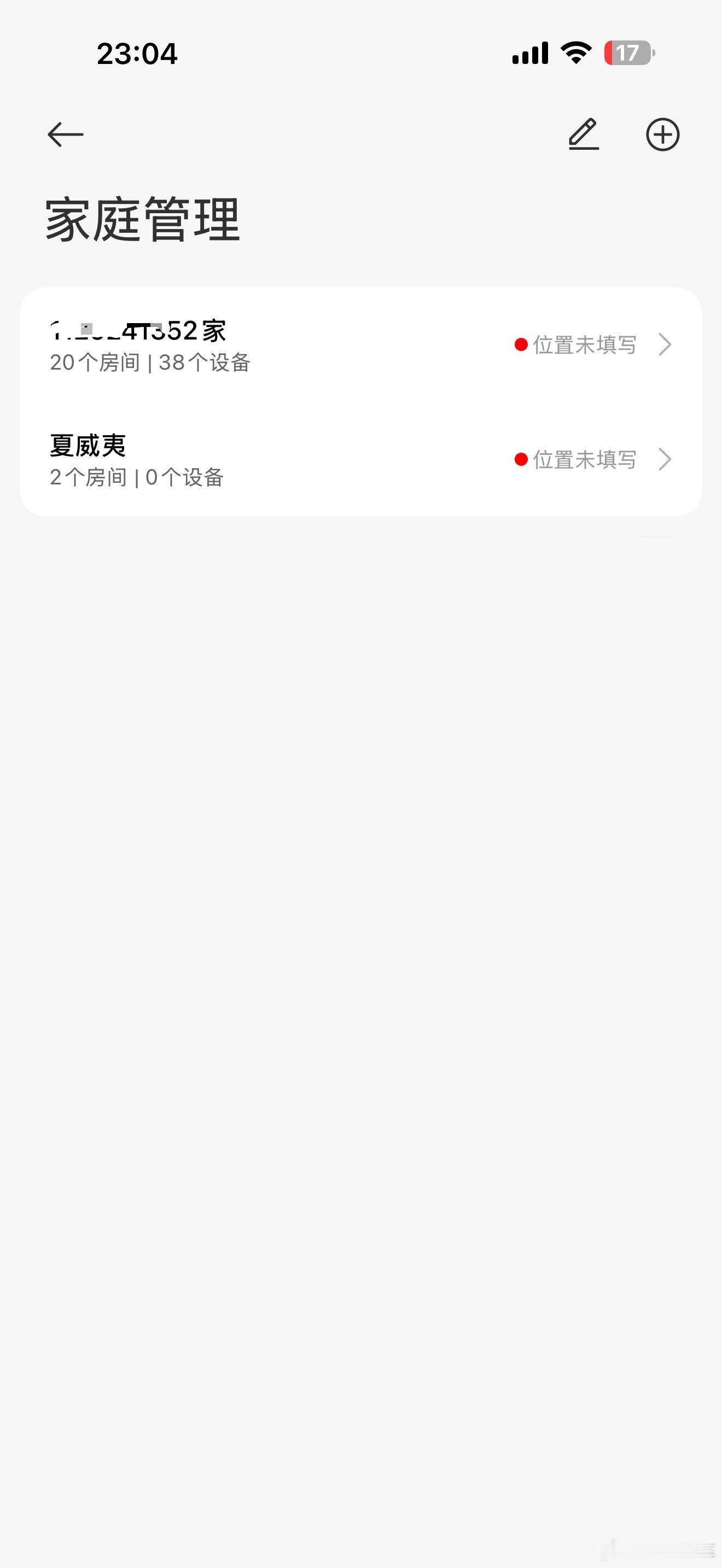Viewport: 722px width, 1568px height.
Task: Click 位置未填写 for 夏威夷
Action: point(585,461)
